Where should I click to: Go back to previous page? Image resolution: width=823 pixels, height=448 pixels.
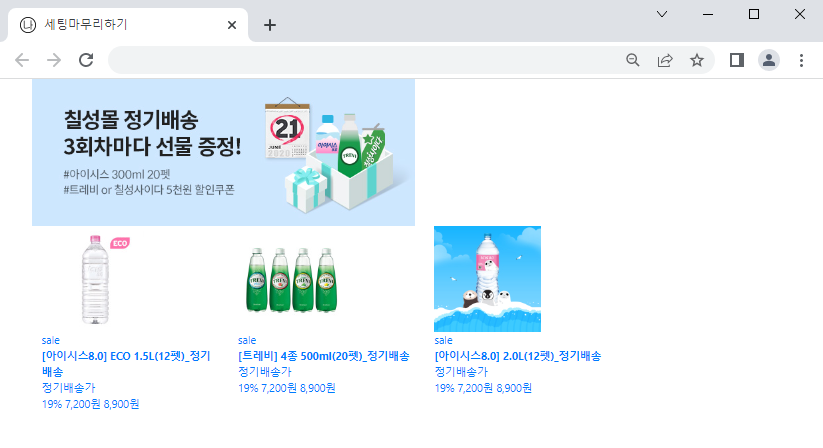[22, 60]
